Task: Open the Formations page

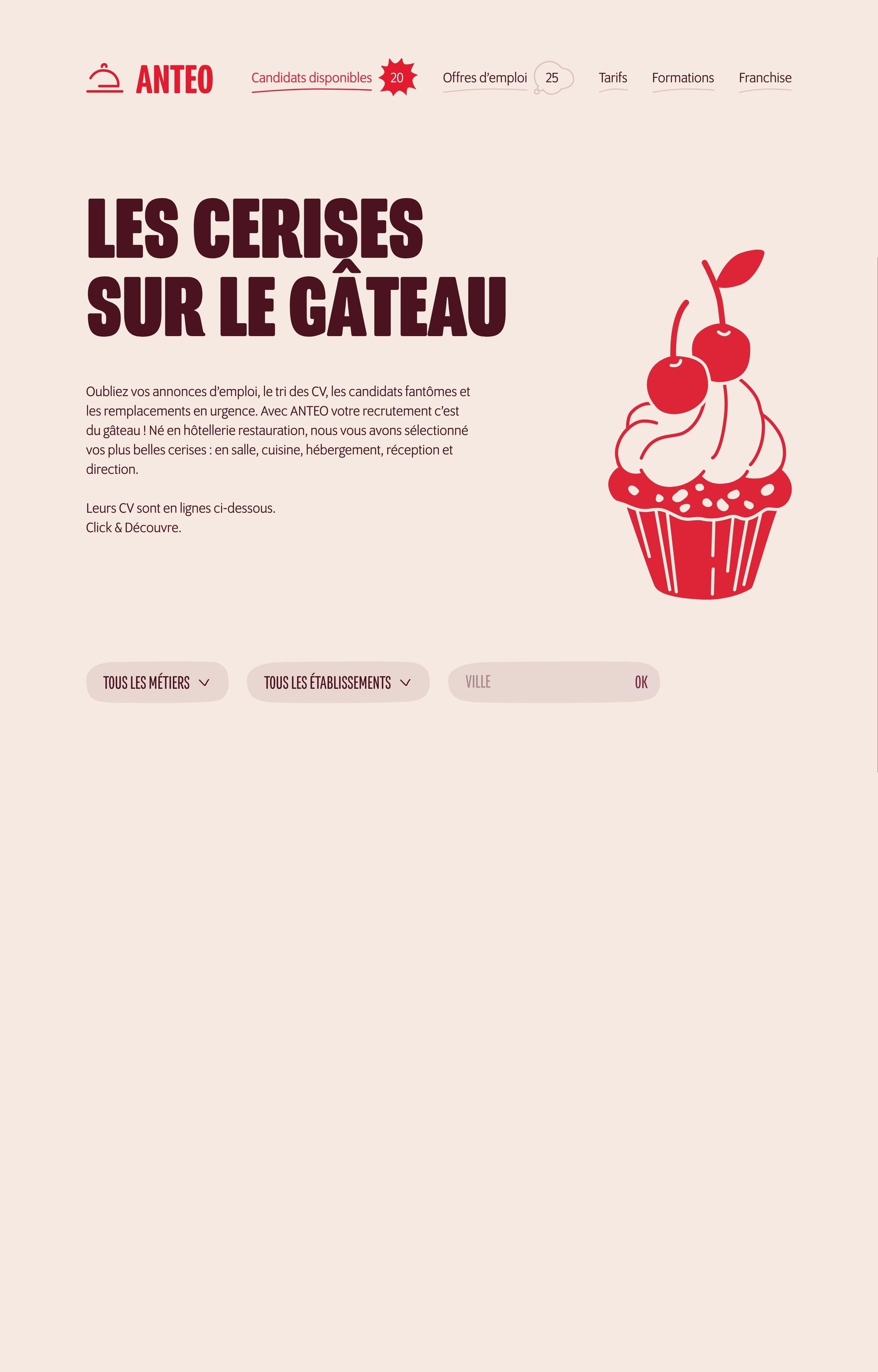Action: 682,78
